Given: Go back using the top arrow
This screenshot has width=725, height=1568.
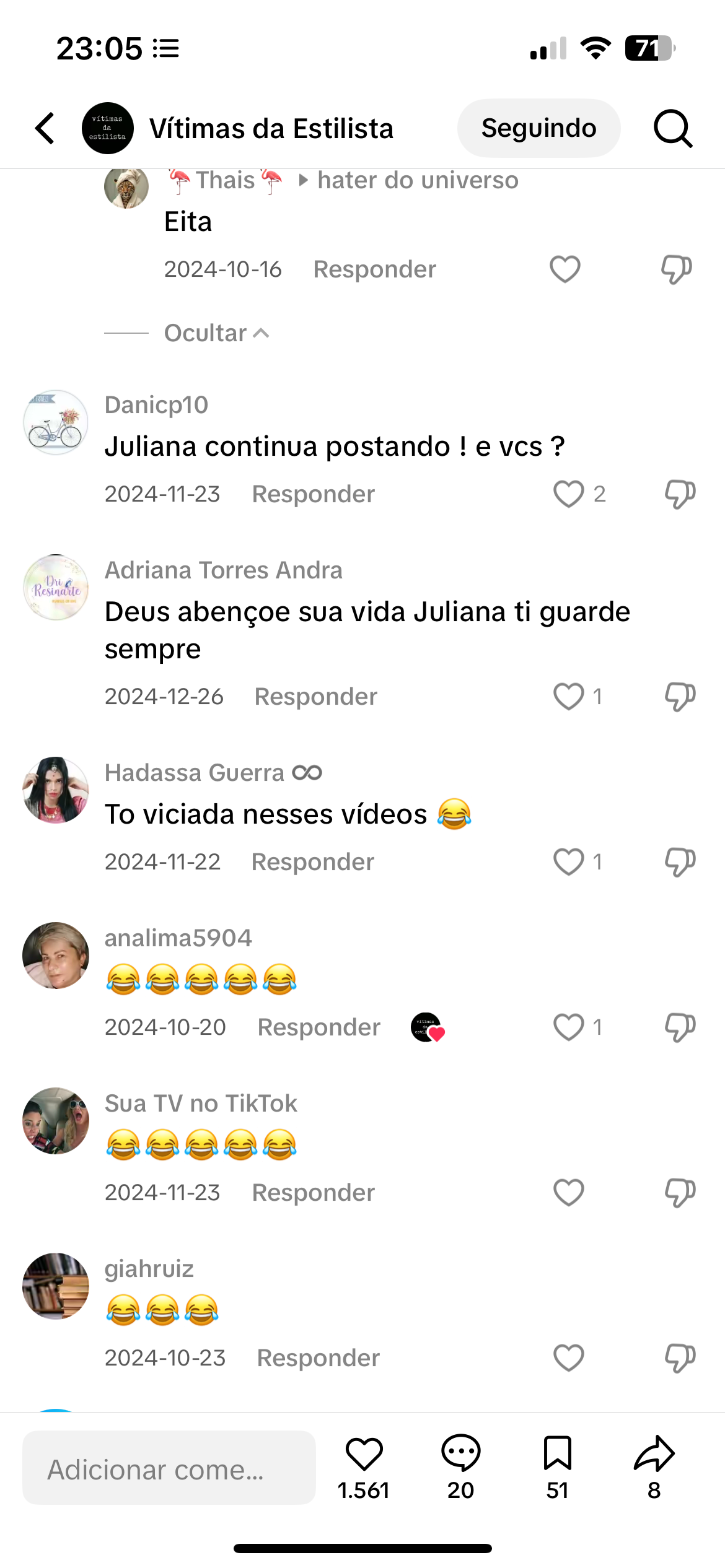Looking at the screenshot, I should click(x=45, y=128).
